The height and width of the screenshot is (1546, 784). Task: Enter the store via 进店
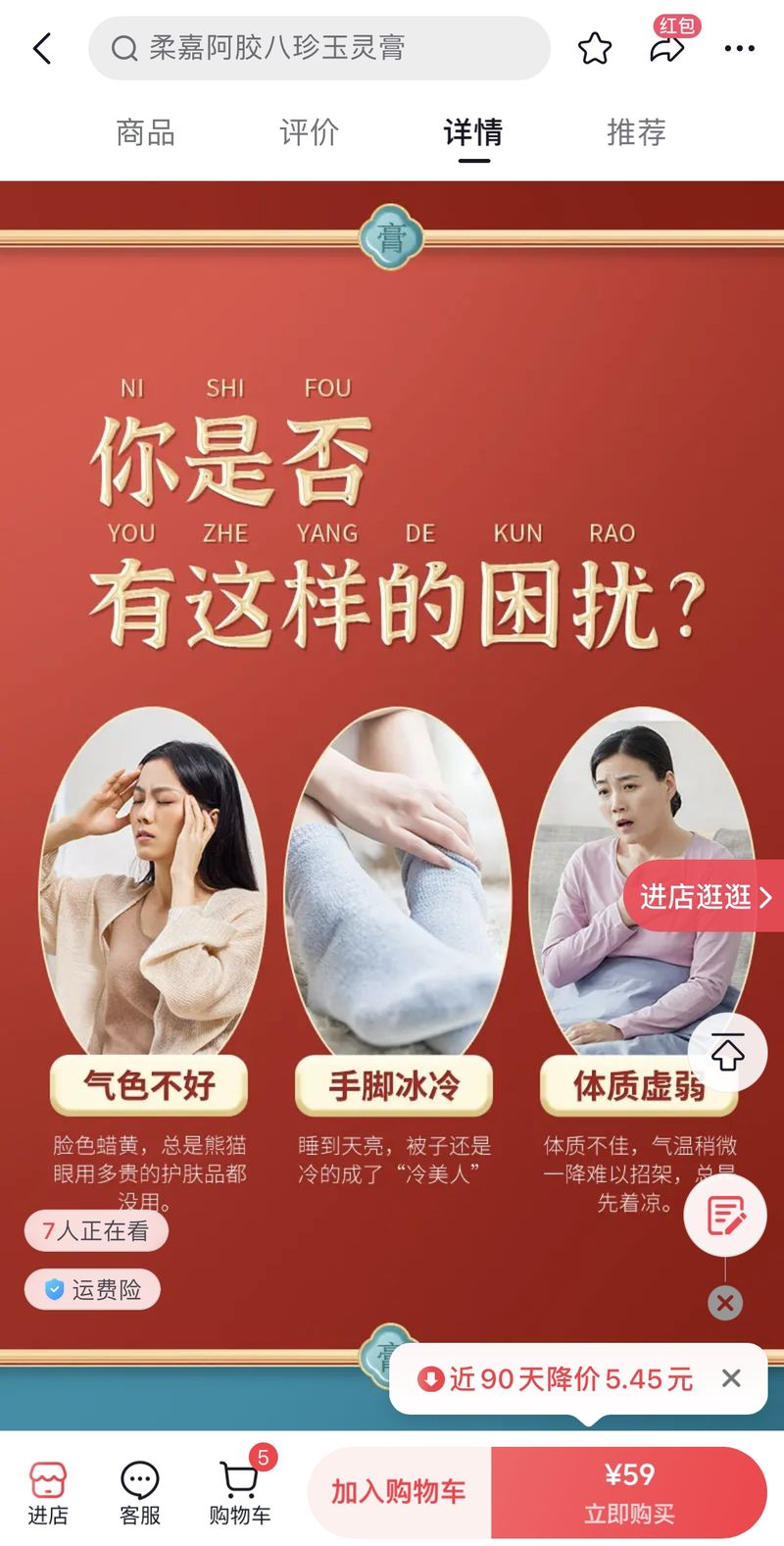click(x=47, y=1493)
